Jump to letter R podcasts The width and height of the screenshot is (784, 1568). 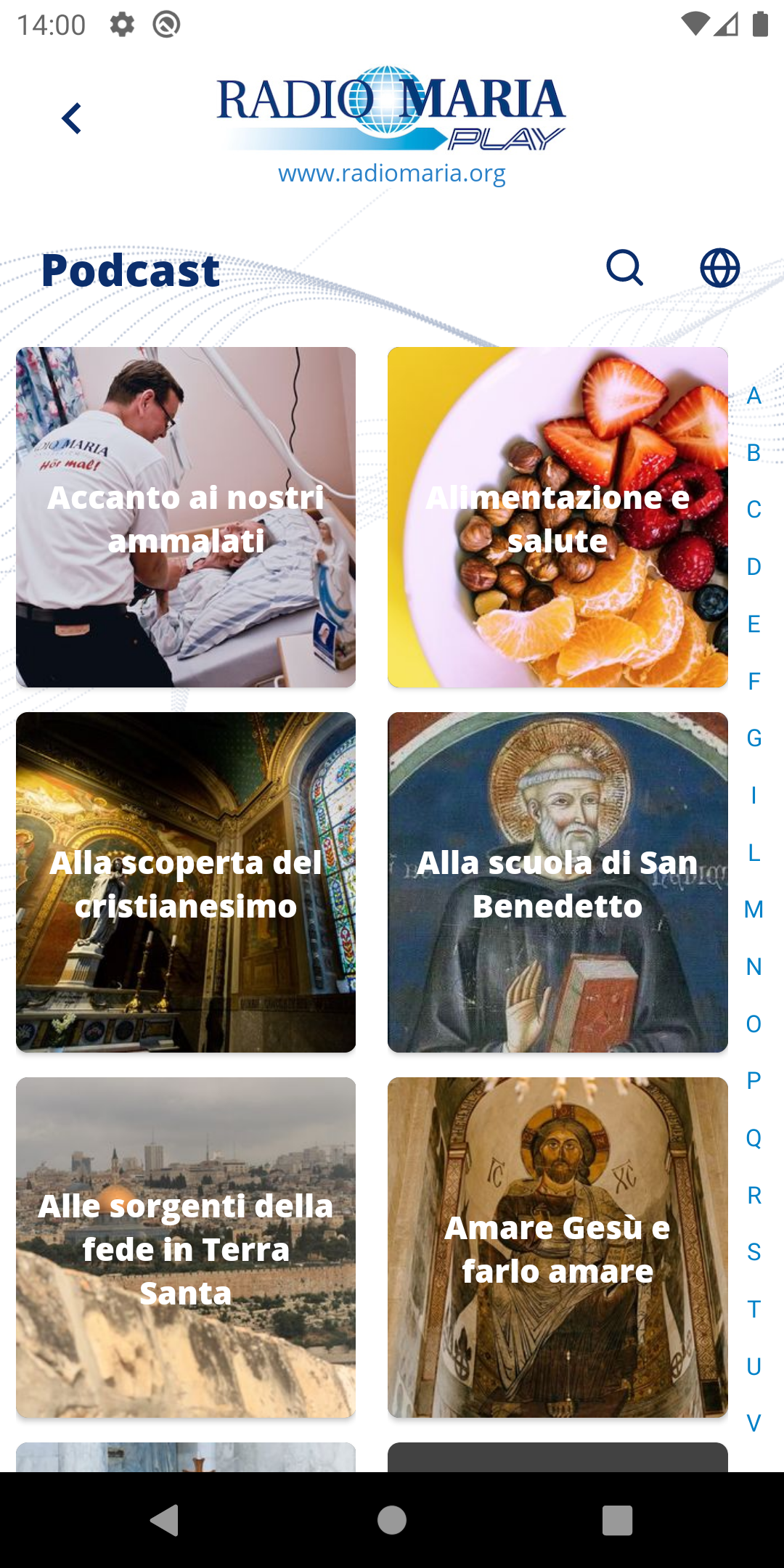(754, 1195)
